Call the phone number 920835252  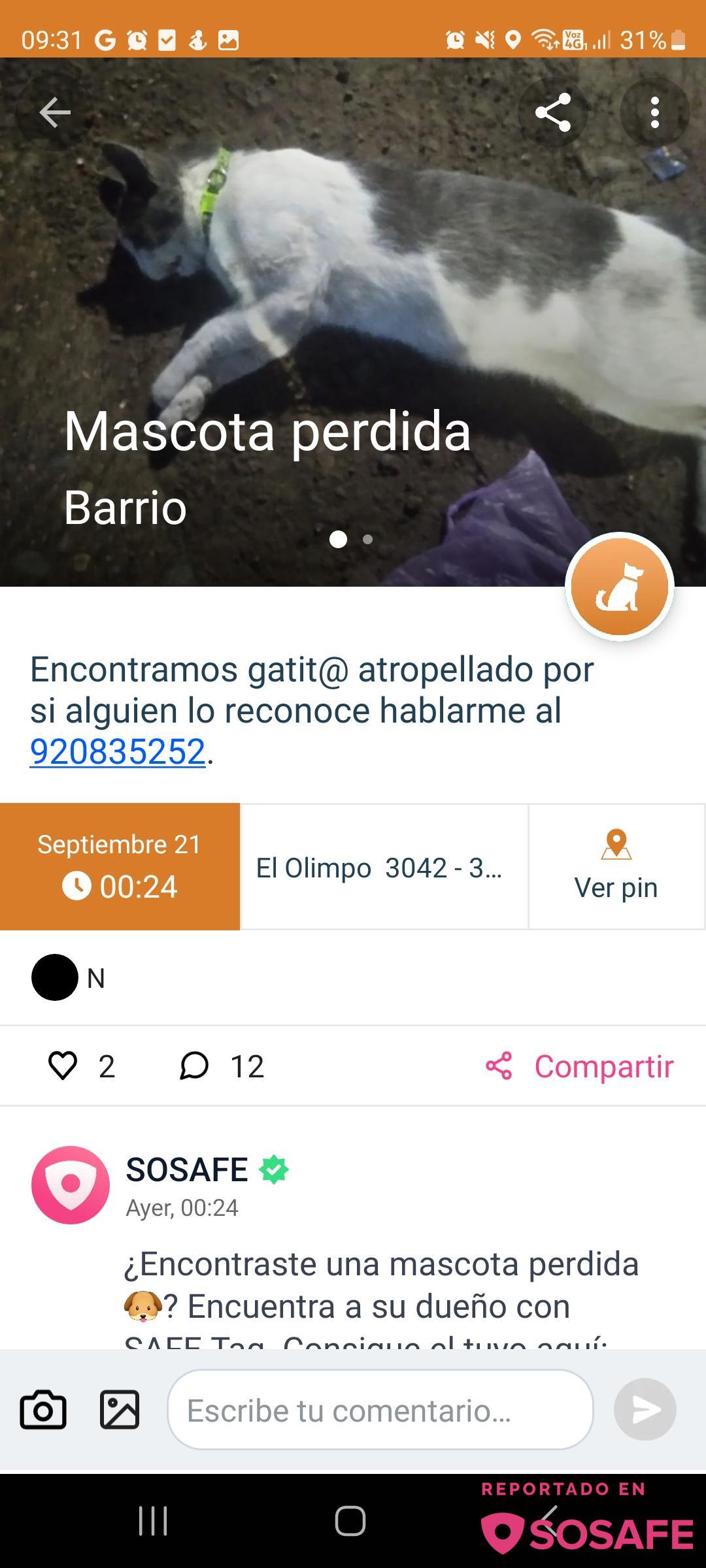tap(118, 751)
